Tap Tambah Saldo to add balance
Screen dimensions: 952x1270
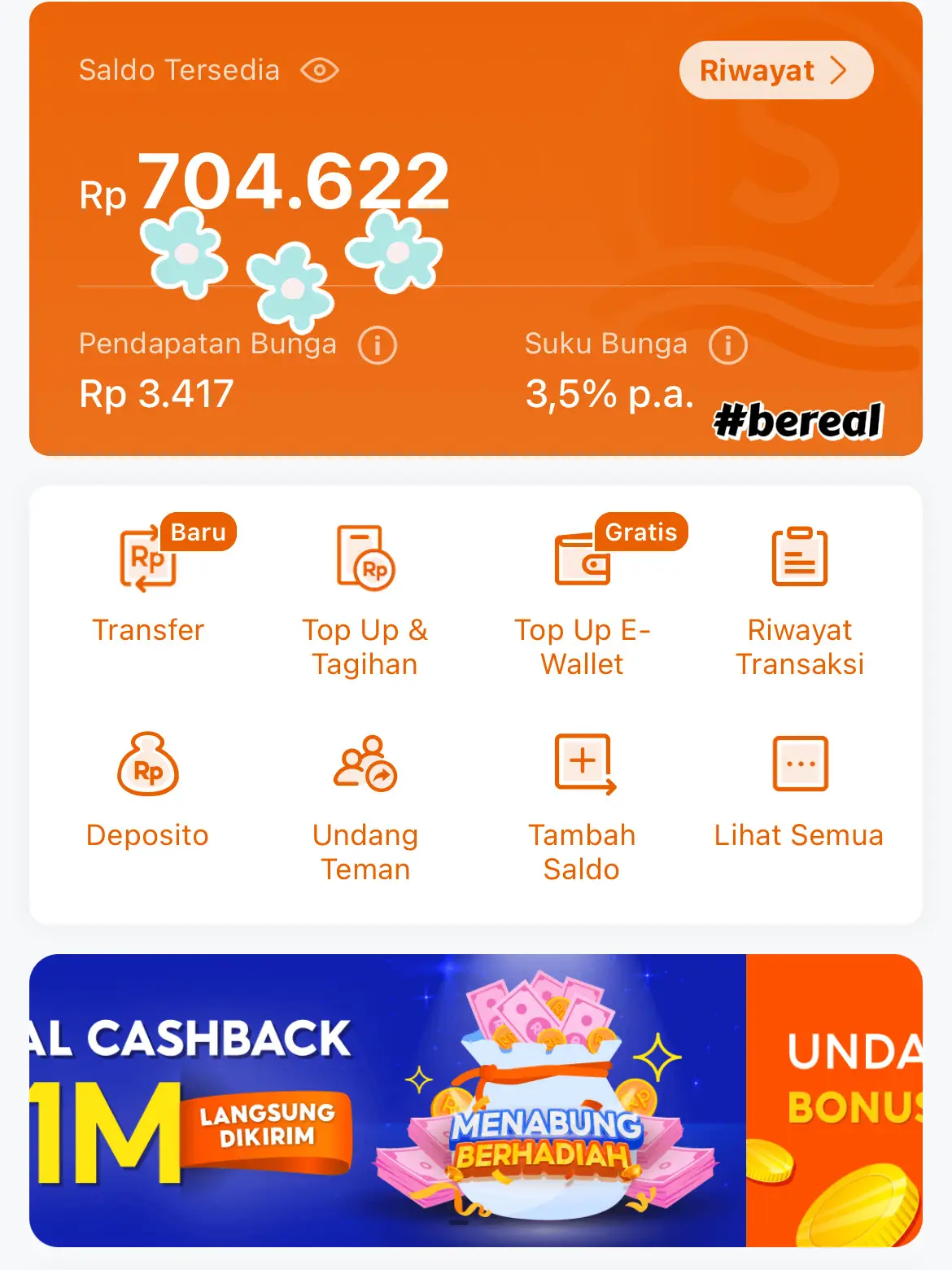[x=583, y=806]
